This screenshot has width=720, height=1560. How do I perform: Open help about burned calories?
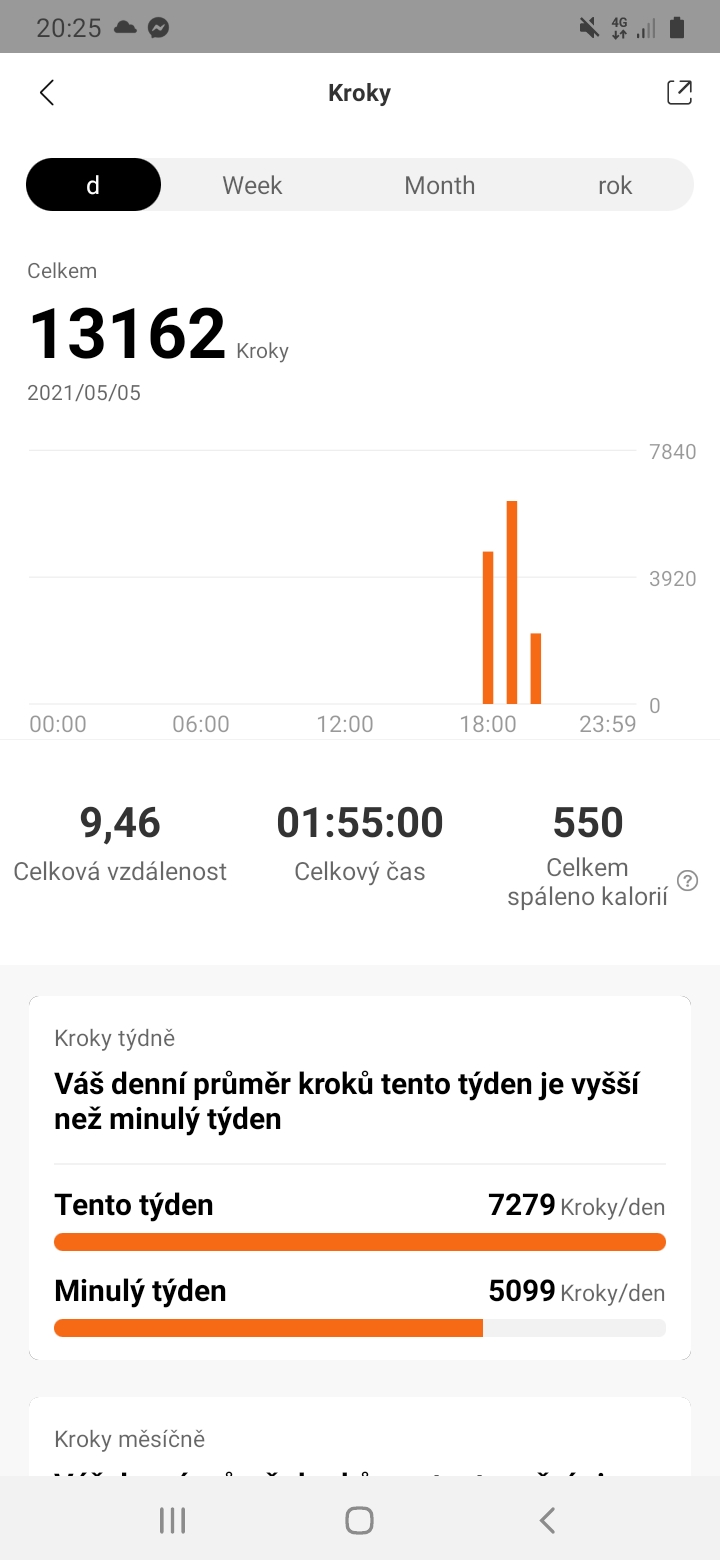tap(688, 881)
